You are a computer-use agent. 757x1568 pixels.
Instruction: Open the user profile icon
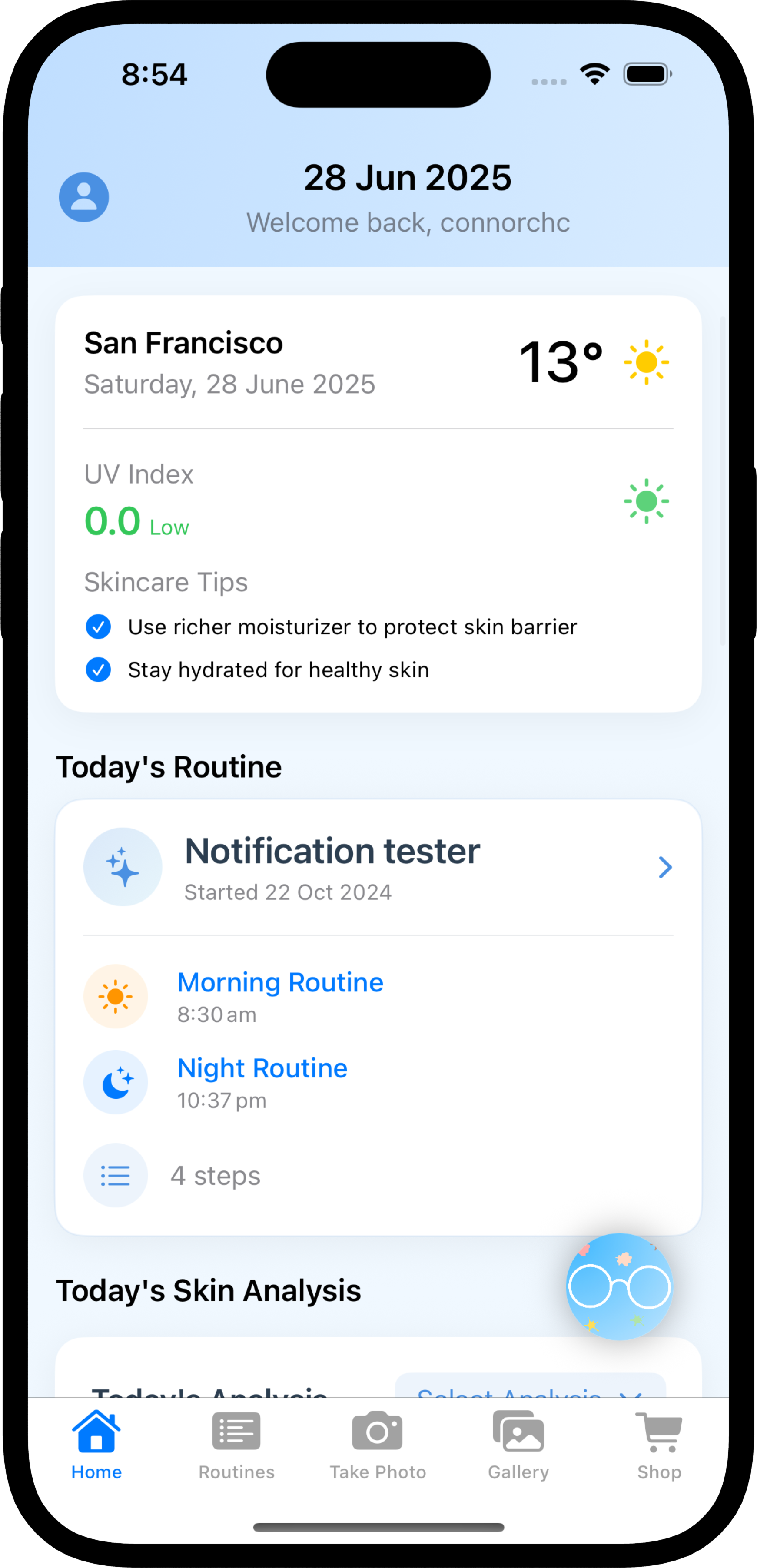tap(83, 197)
